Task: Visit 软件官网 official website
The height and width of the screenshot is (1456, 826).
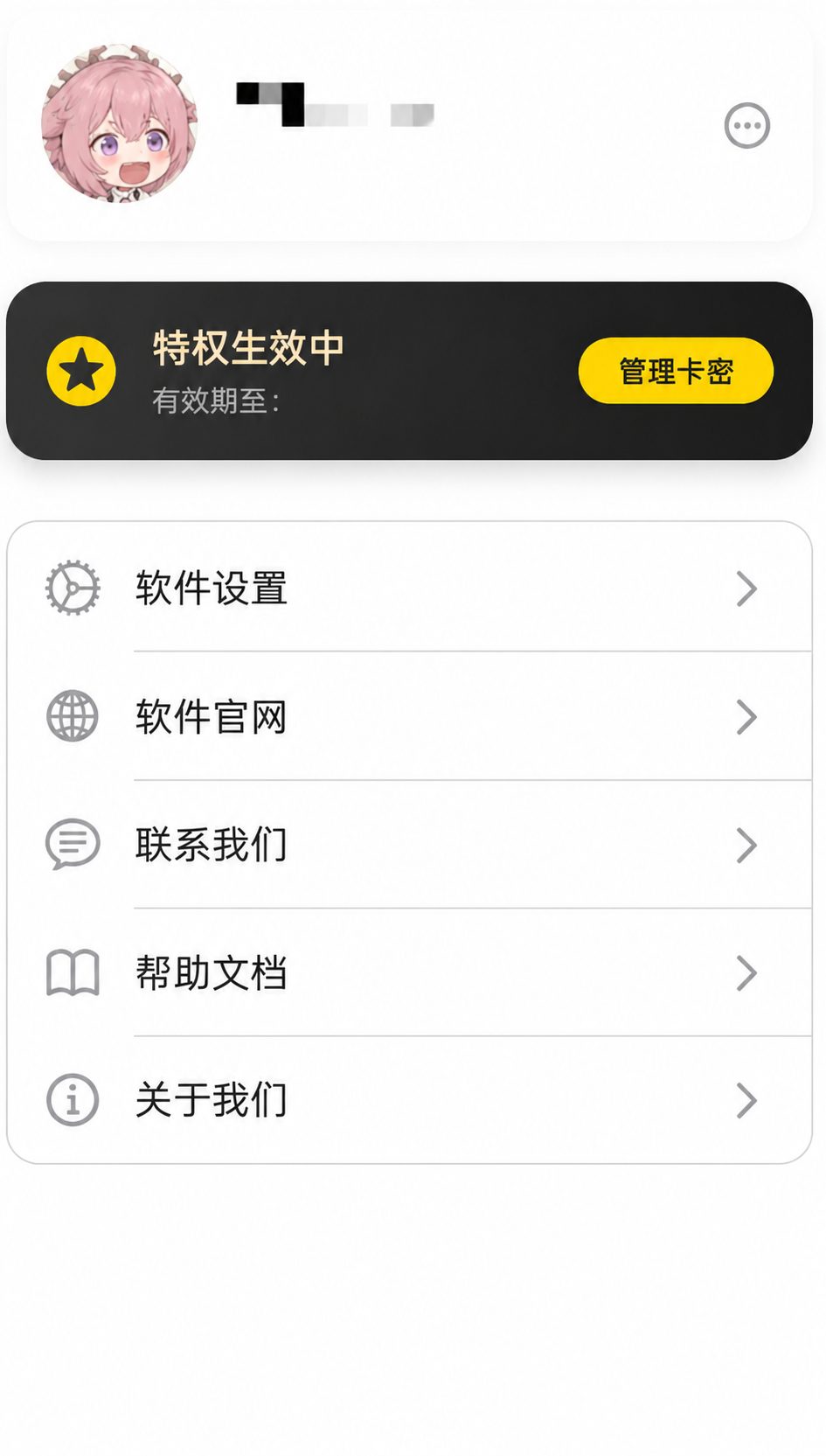Action: [x=410, y=716]
